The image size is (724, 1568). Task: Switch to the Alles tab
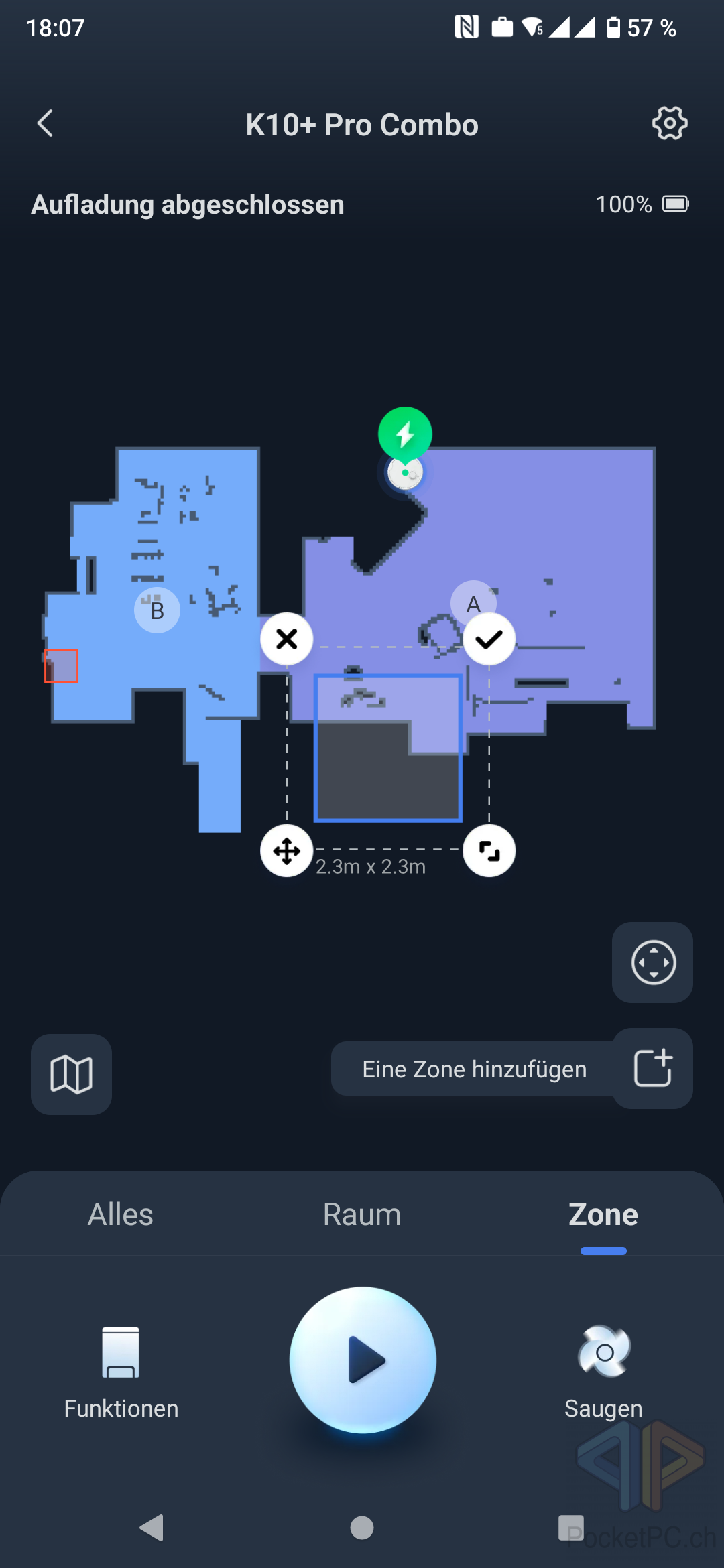click(x=121, y=1214)
